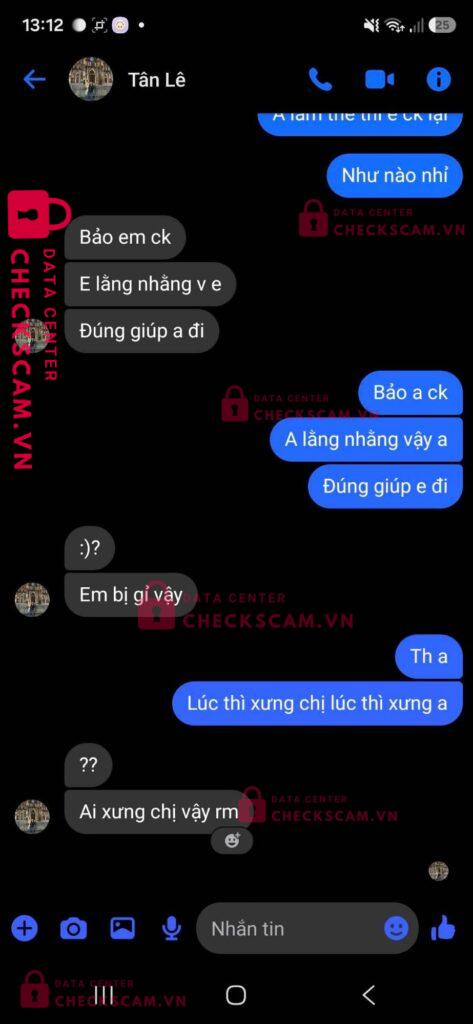The image size is (473, 1024).
Task: Tap the system back button
Action: pyautogui.click(x=368, y=995)
